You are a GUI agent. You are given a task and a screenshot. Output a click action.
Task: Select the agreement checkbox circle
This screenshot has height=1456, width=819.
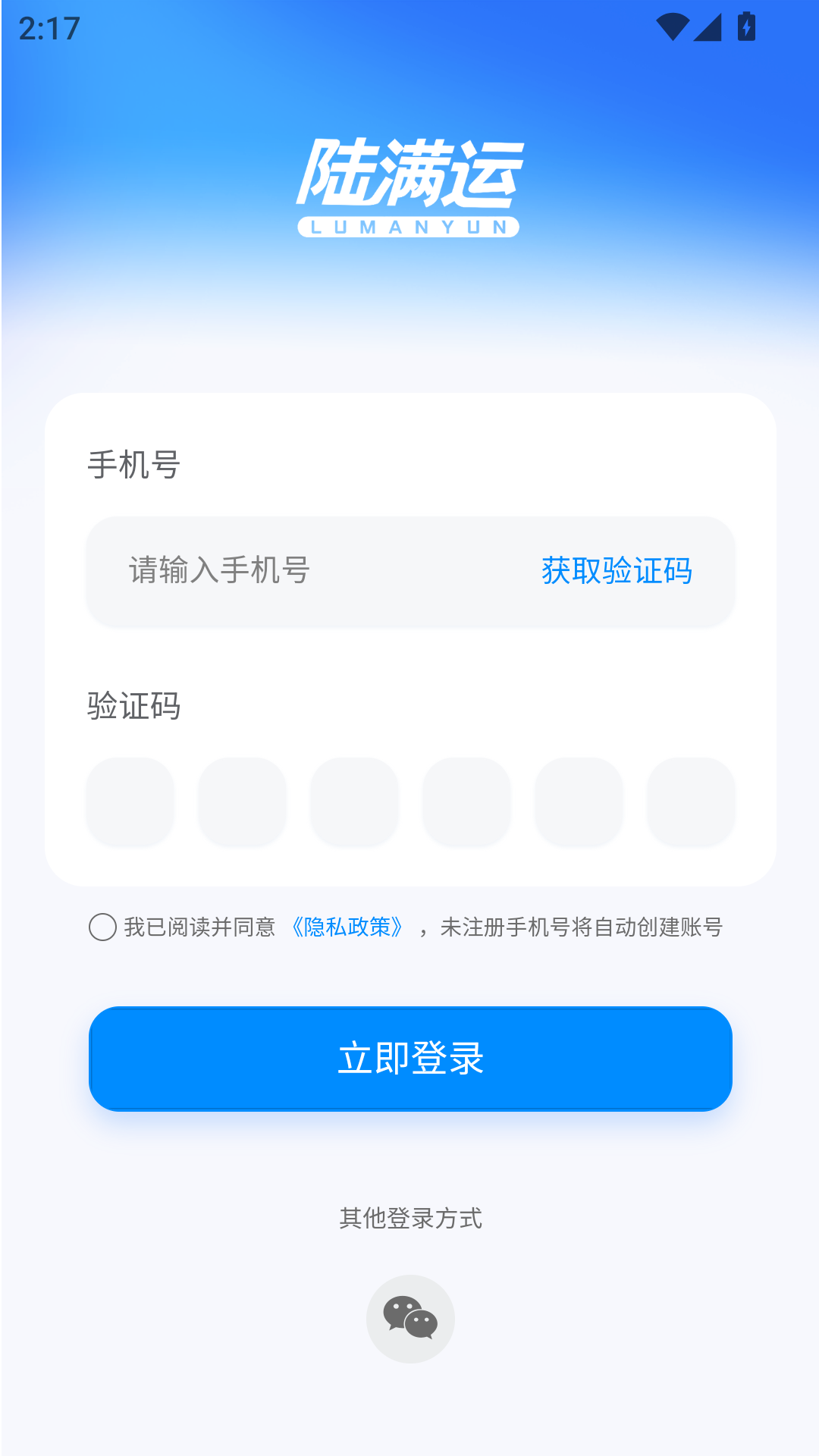pyautogui.click(x=101, y=927)
